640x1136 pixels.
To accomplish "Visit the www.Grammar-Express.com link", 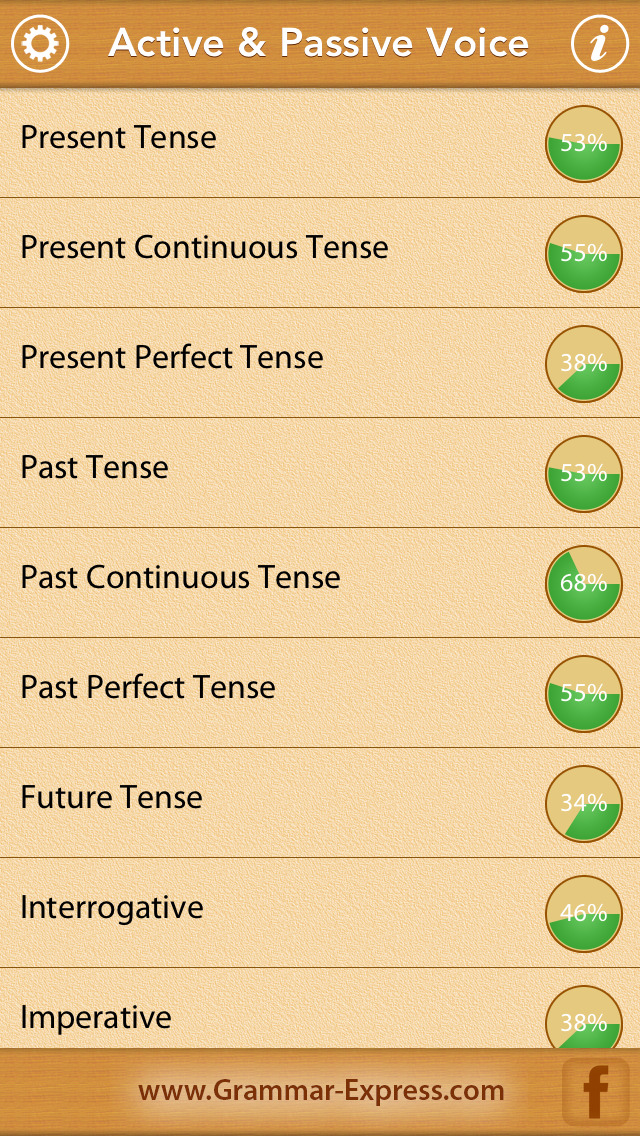I will click(321, 1090).
